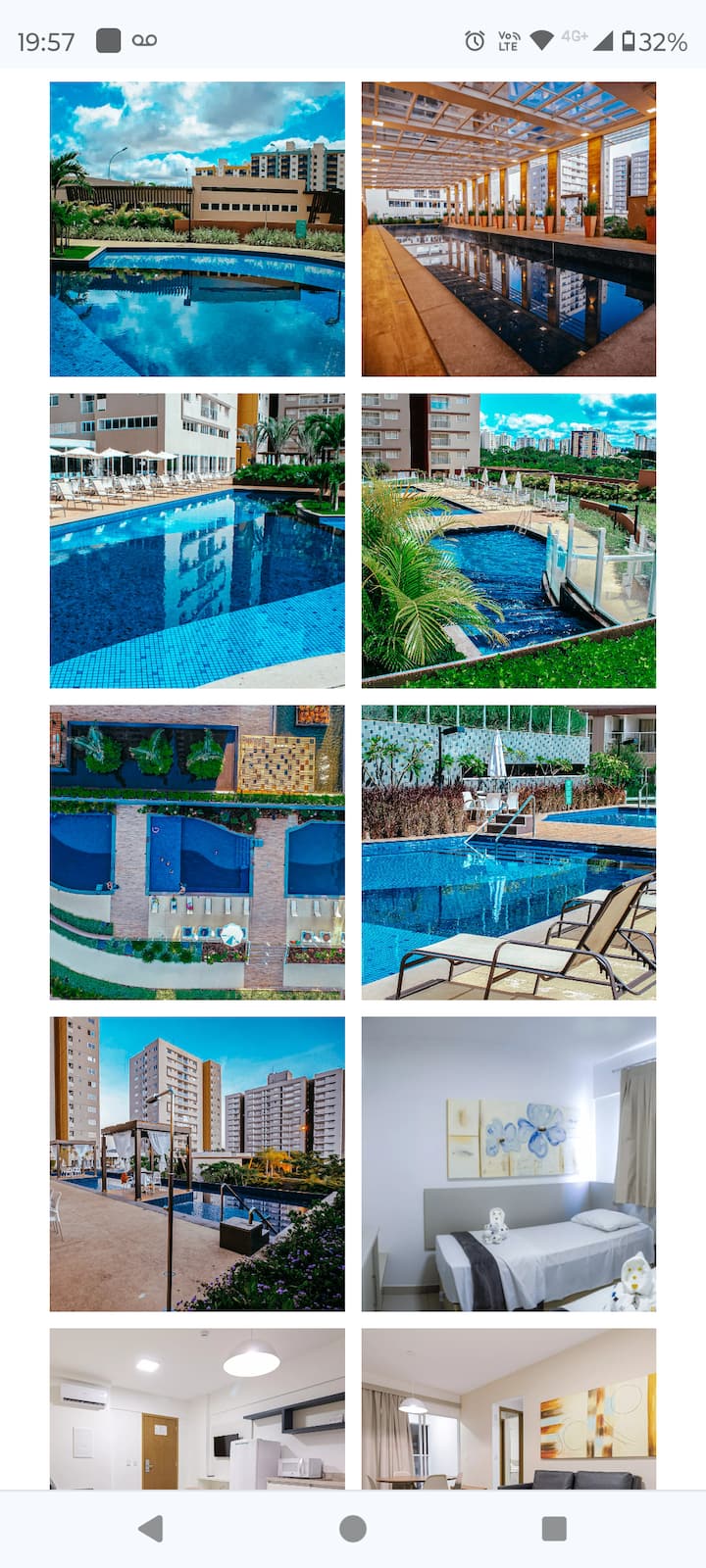Open the pool photo with cloudy sky
The width and height of the screenshot is (706, 1568).
(x=197, y=228)
